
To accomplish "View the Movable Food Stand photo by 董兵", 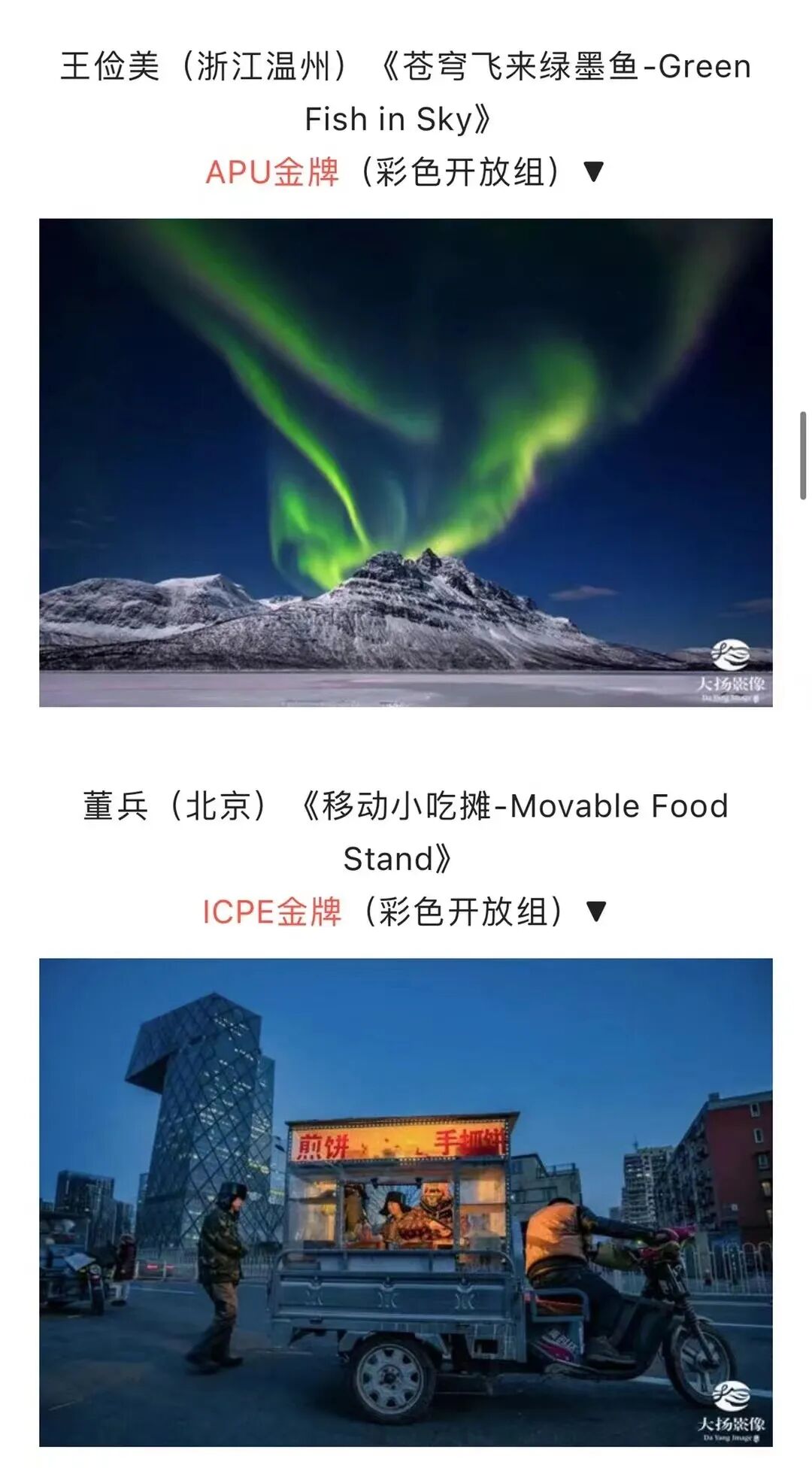I will (405, 1201).
